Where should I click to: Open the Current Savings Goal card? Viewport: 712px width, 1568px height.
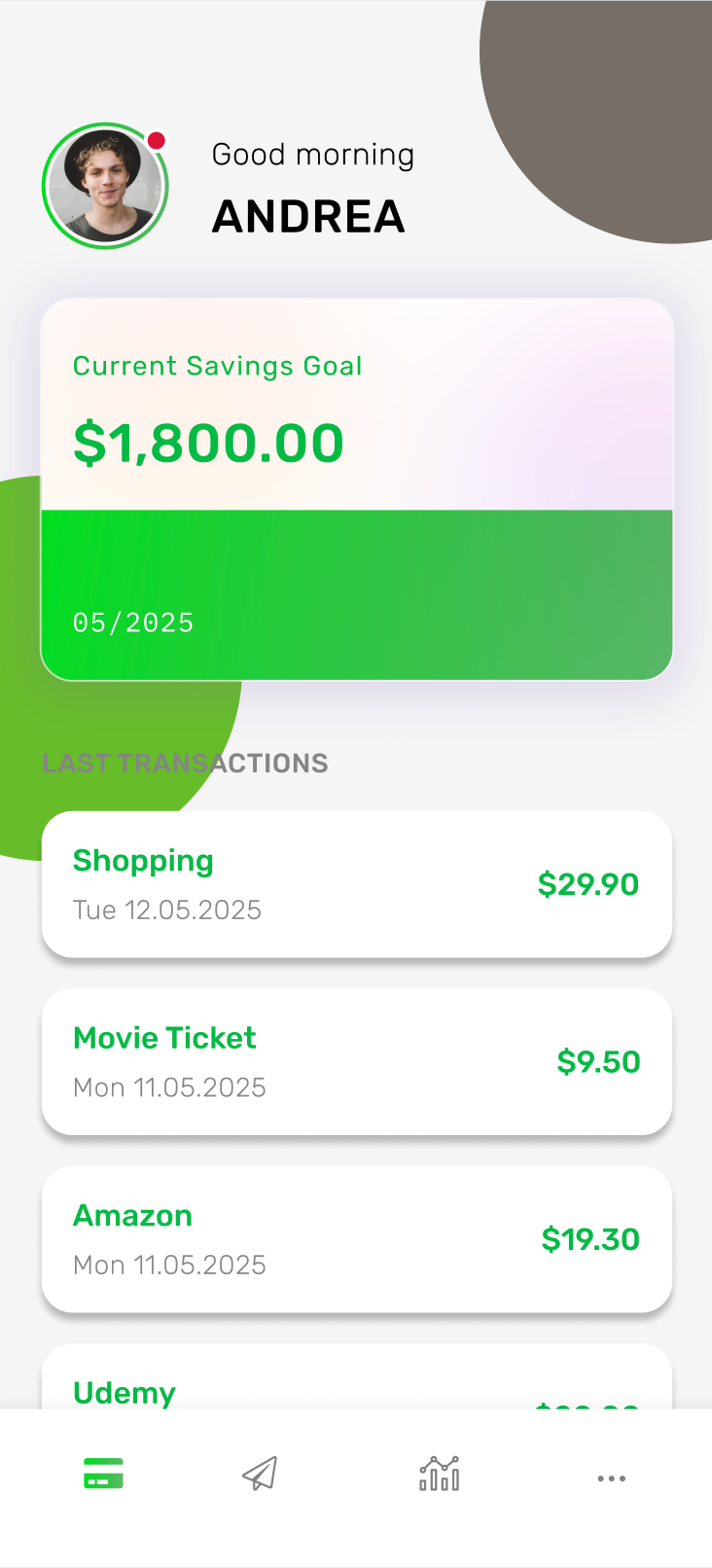[356, 488]
